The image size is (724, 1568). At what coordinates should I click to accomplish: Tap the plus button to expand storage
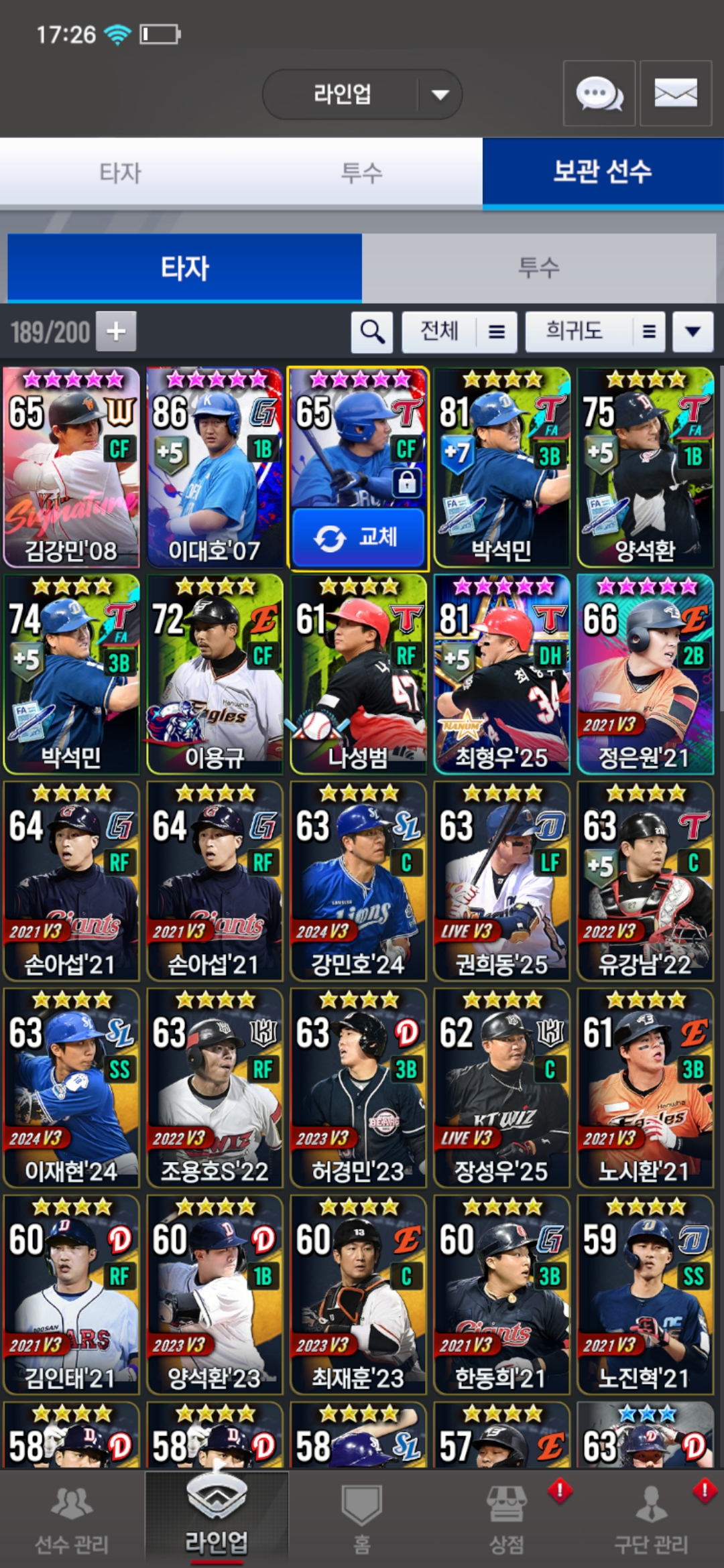116,331
